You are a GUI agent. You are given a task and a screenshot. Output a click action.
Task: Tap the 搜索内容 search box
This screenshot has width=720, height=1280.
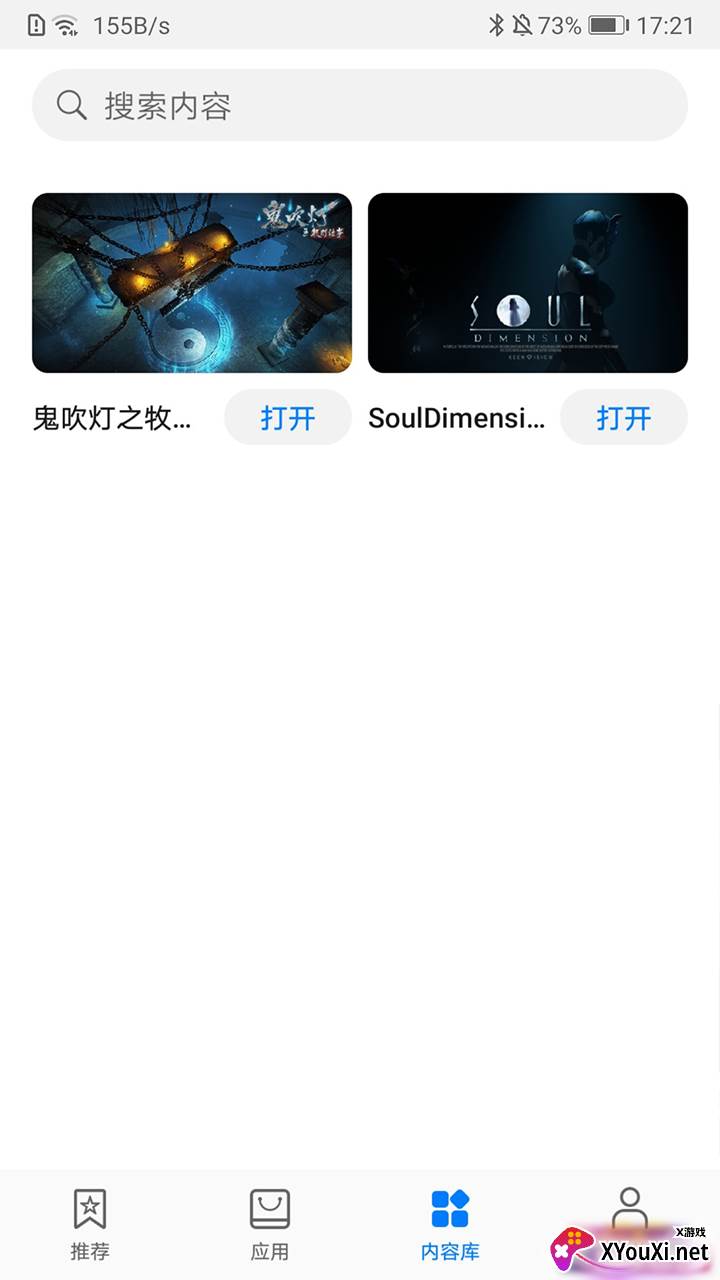(x=360, y=105)
